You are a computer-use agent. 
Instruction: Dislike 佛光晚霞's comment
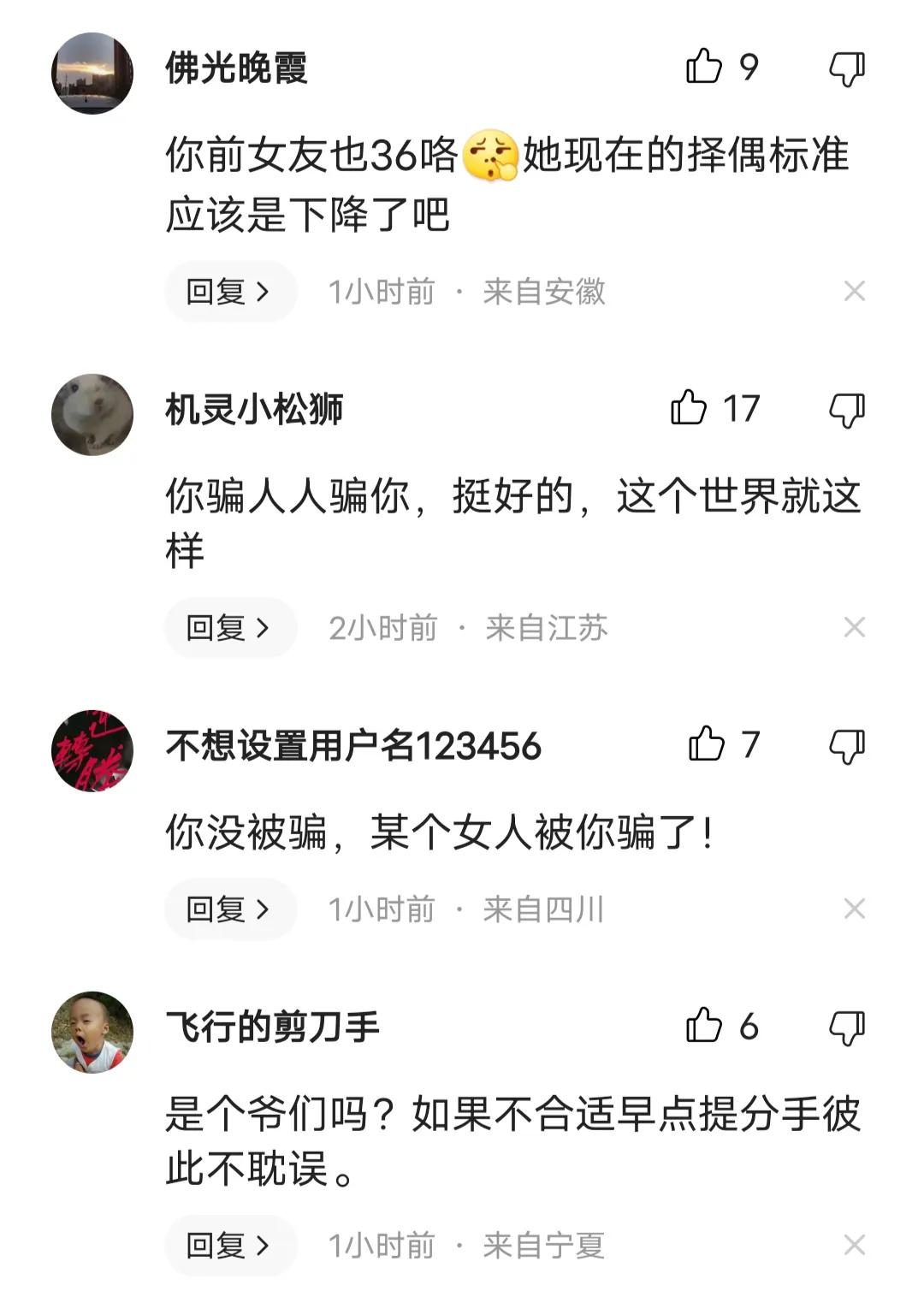pyautogui.click(x=847, y=68)
